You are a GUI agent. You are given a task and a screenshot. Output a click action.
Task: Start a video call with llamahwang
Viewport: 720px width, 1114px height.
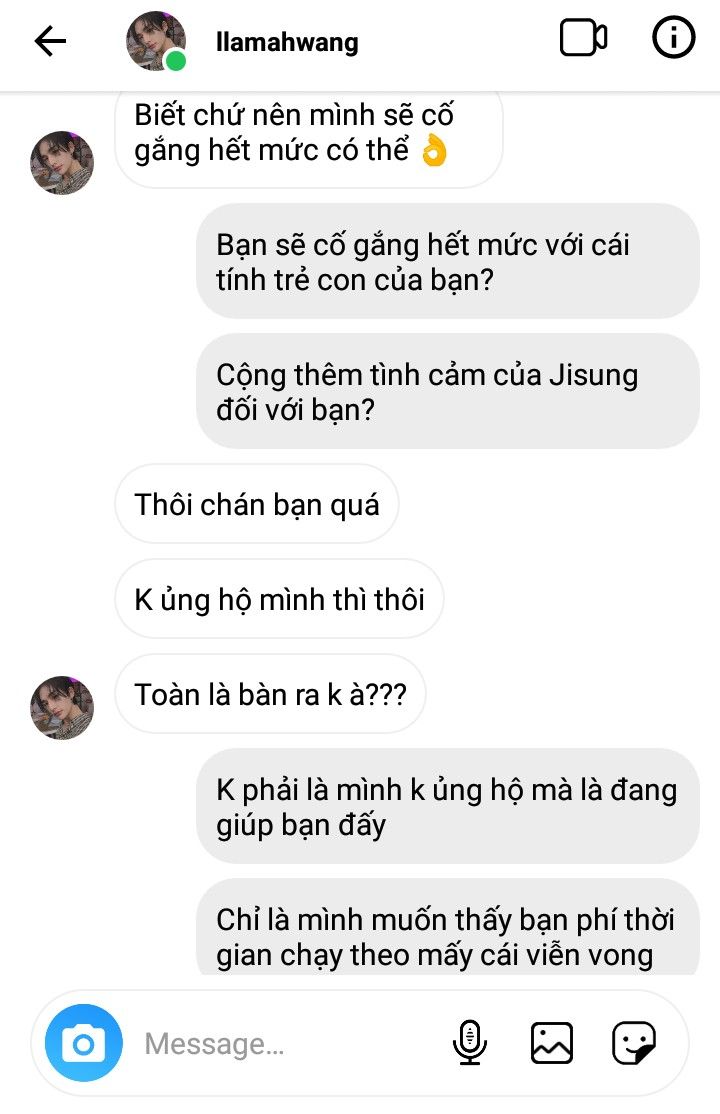click(583, 39)
